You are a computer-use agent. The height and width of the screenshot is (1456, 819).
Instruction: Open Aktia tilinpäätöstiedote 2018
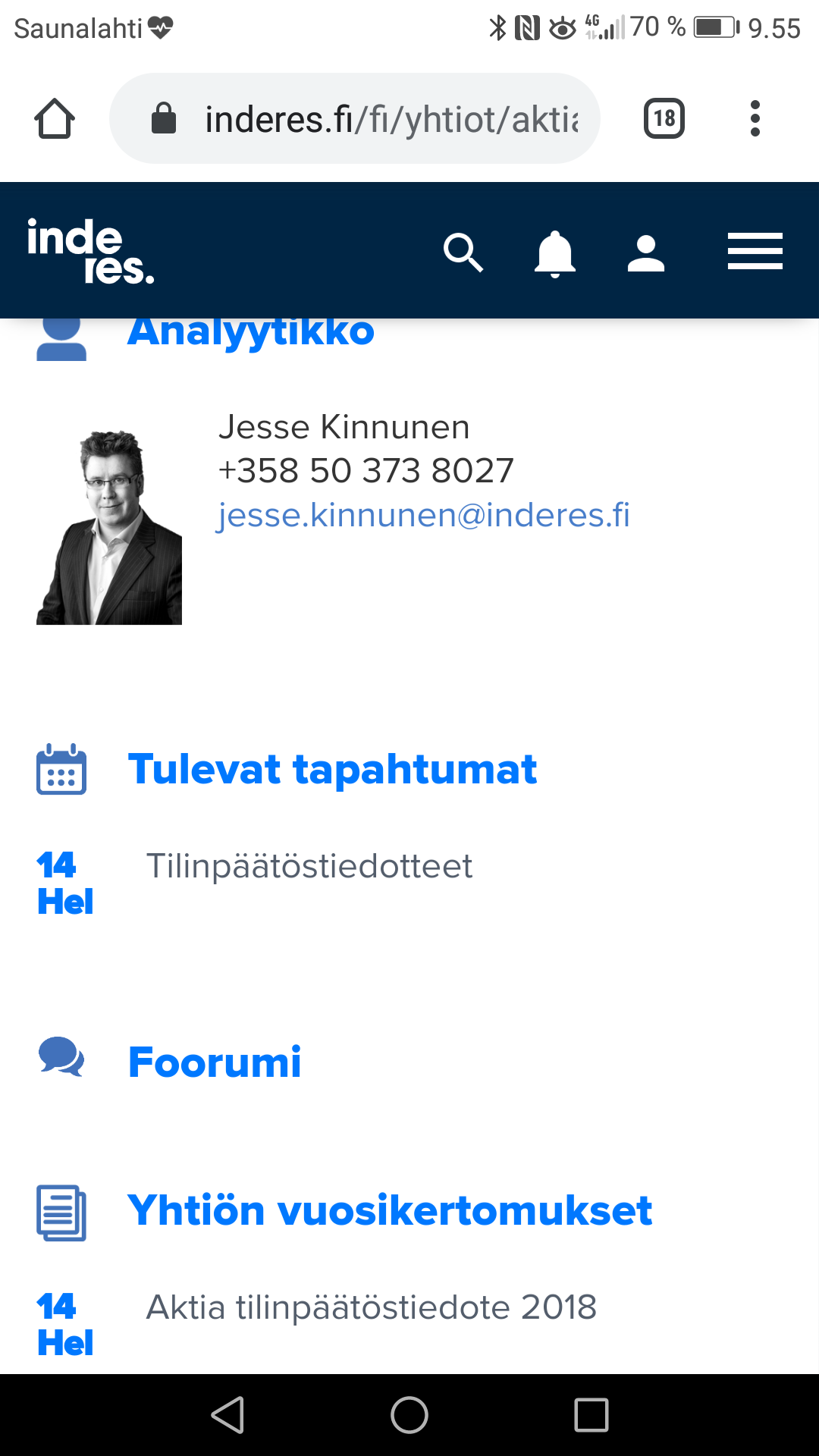point(372,1307)
